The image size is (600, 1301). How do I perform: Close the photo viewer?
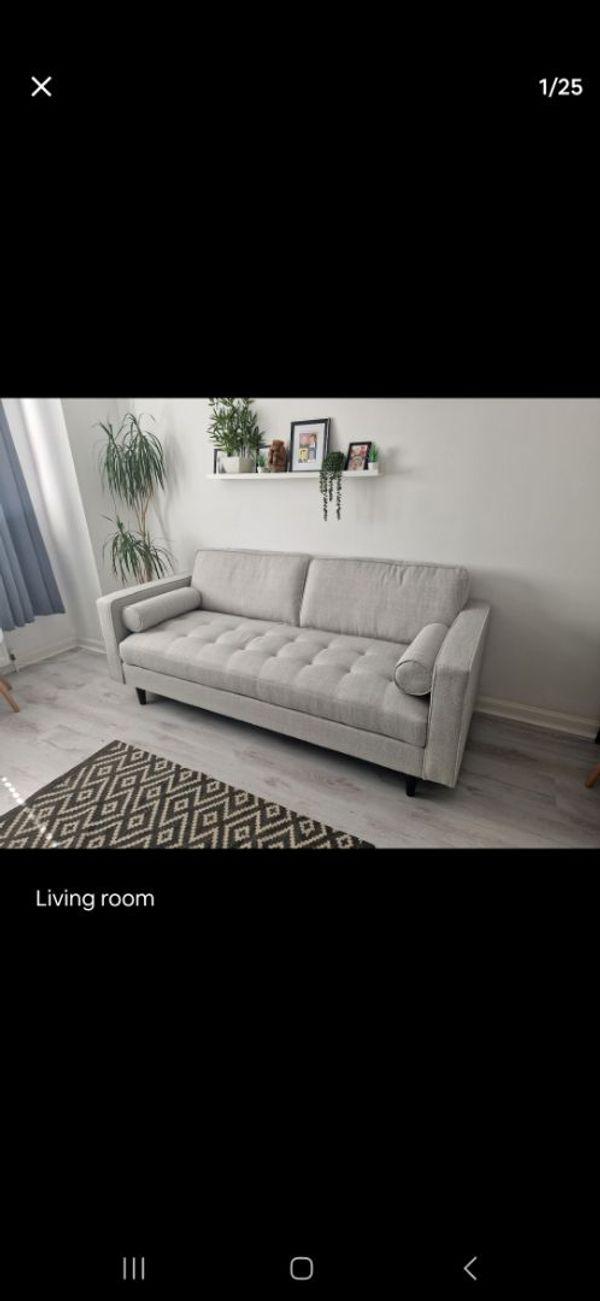[41, 87]
